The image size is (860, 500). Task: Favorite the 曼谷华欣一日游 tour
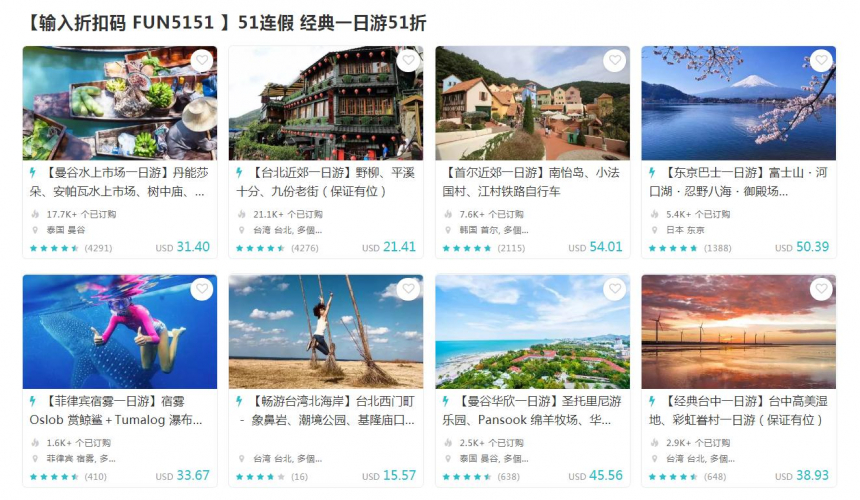615,290
